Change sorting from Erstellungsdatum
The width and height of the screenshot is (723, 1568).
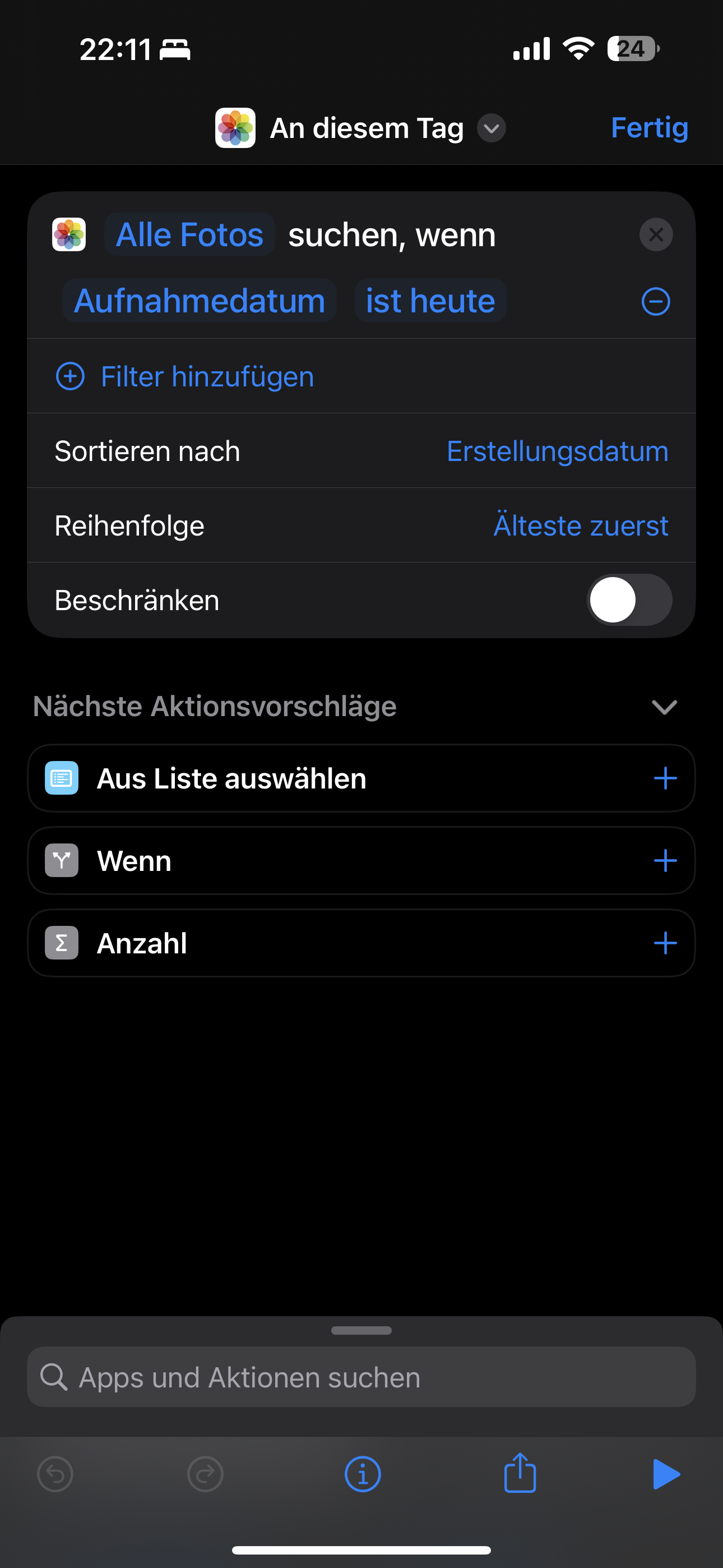tap(557, 451)
